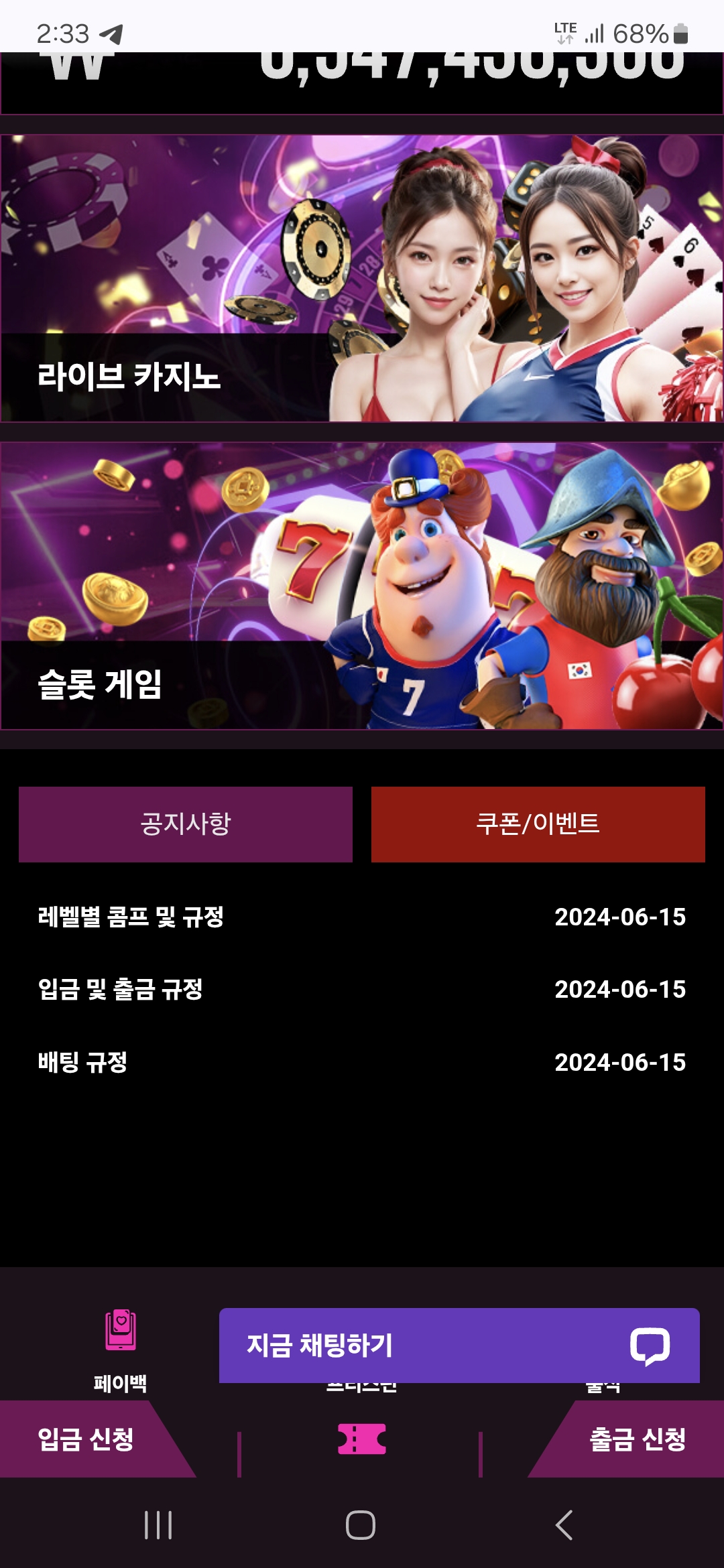
Task: Go back with the system back button
Action: (564, 1525)
